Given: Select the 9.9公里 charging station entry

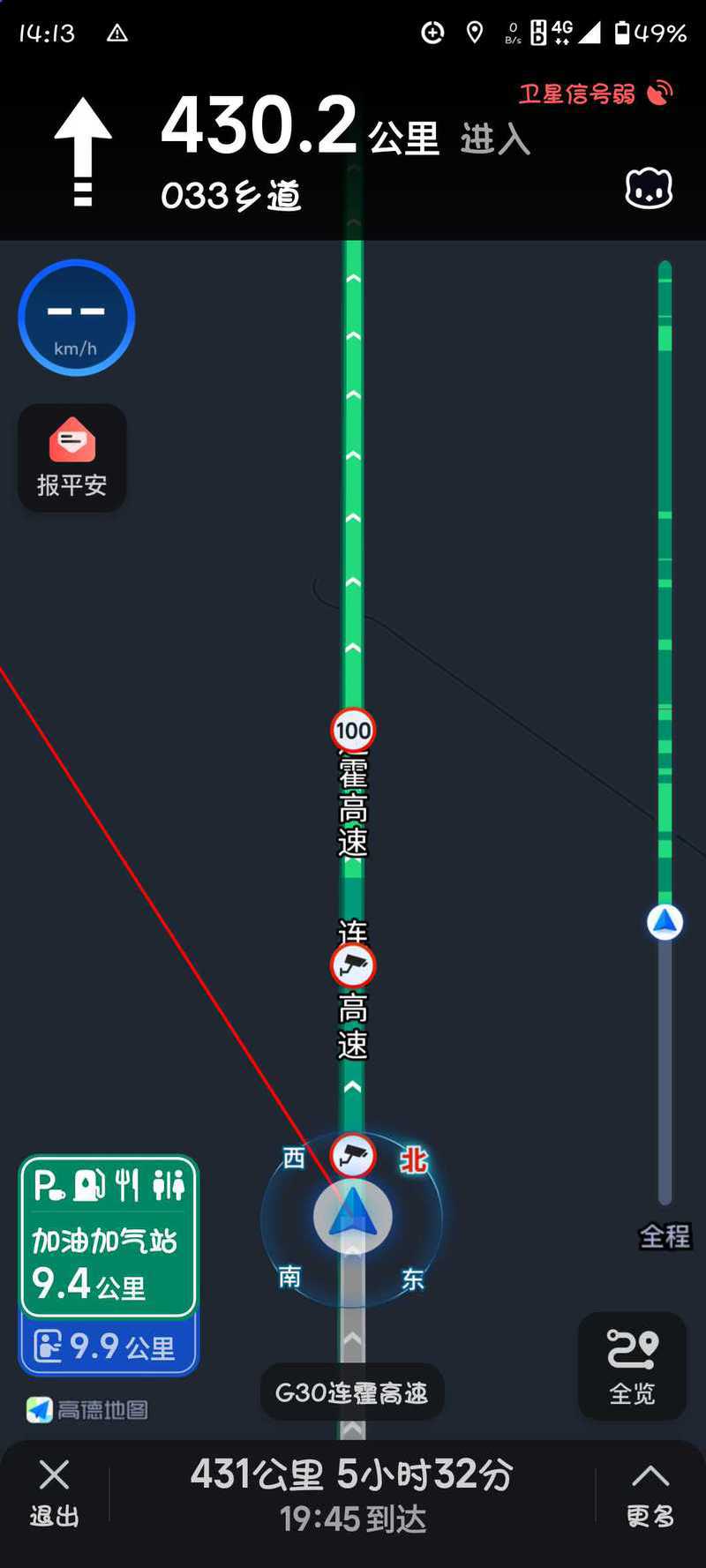Looking at the screenshot, I should (109, 1347).
